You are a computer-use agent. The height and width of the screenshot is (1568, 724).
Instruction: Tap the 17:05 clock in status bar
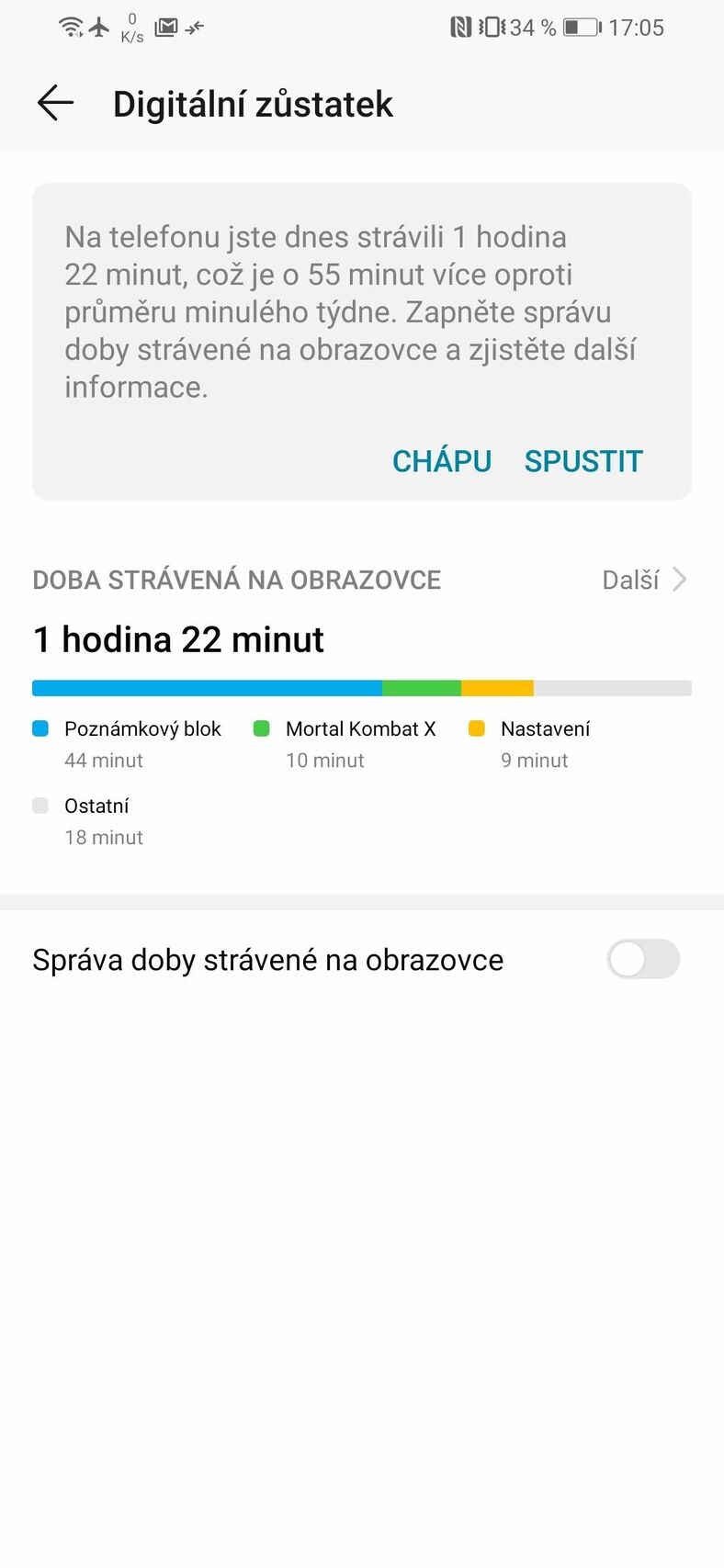pos(636,27)
